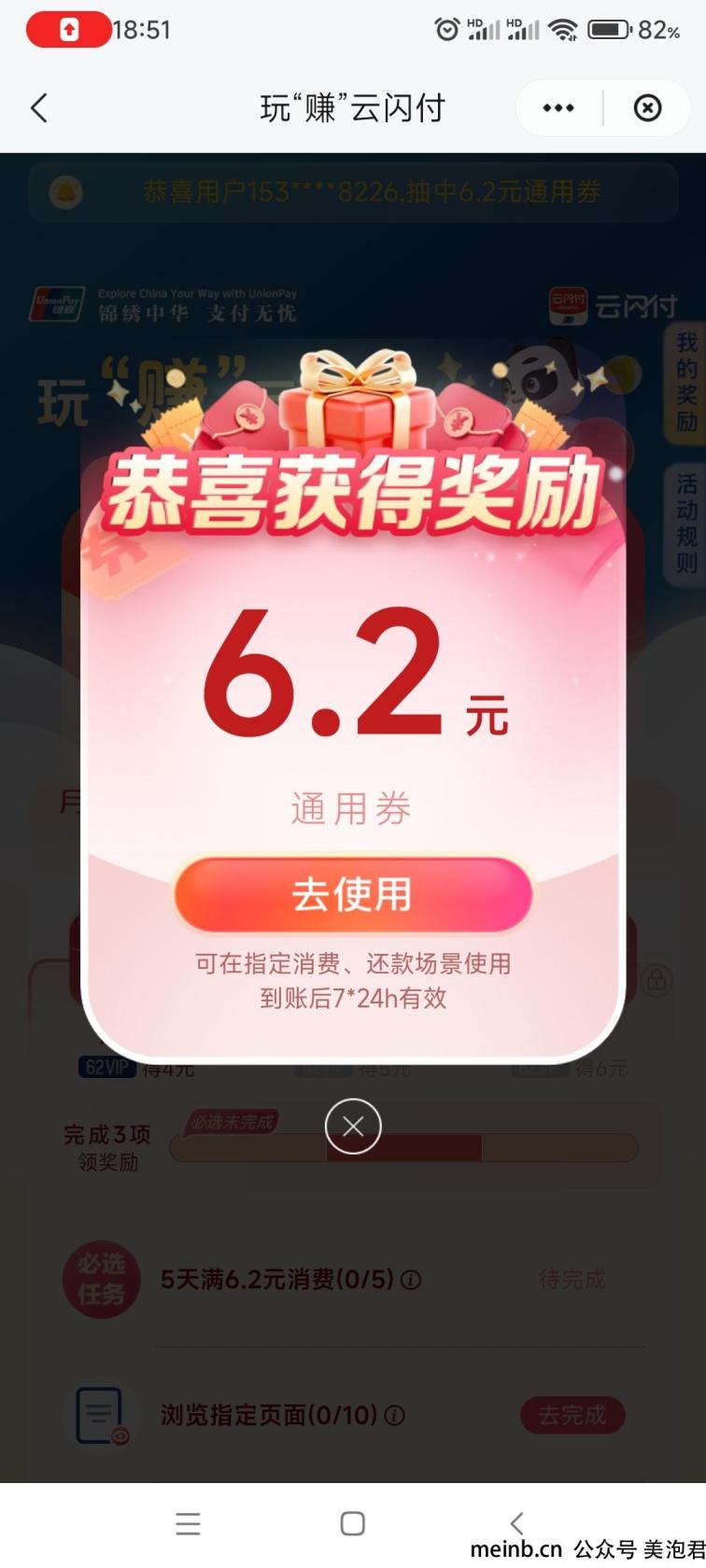Viewport: 706px width, 1568px height.
Task: Go to the system home screen
Action: point(353,1524)
